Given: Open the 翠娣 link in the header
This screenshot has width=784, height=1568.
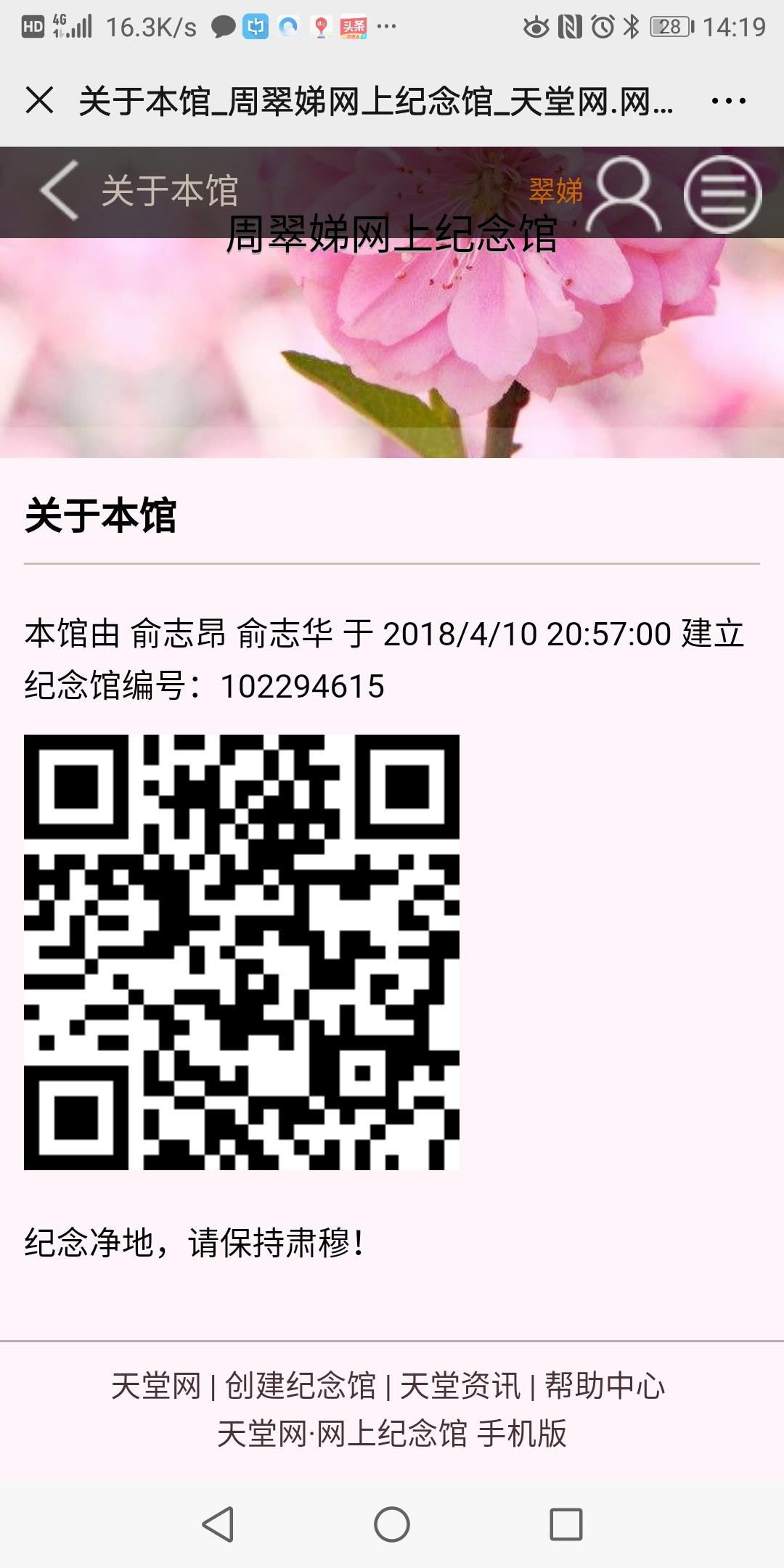Looking at the screenshot, I should pyautogui.click(x=555, y=192).
